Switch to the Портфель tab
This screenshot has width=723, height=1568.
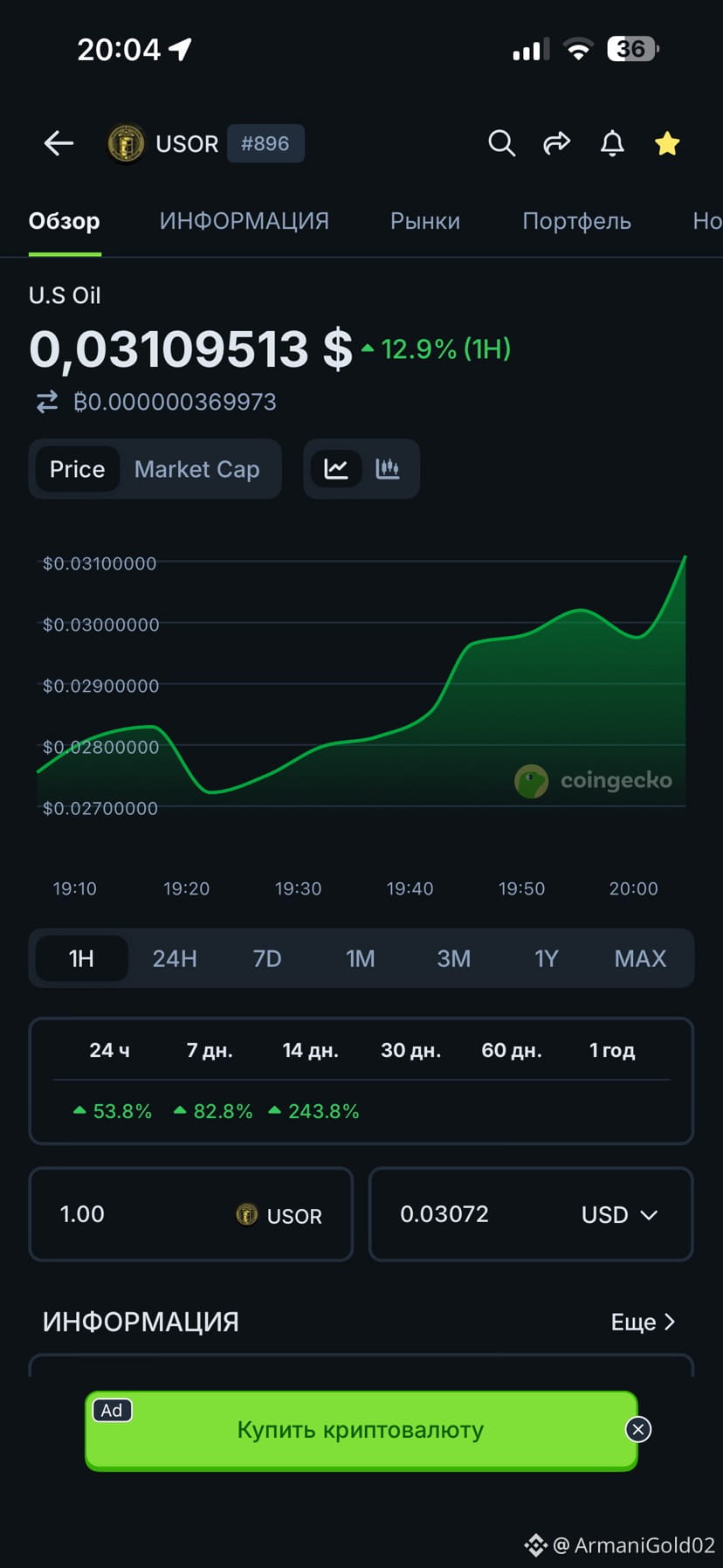[576, 221]
